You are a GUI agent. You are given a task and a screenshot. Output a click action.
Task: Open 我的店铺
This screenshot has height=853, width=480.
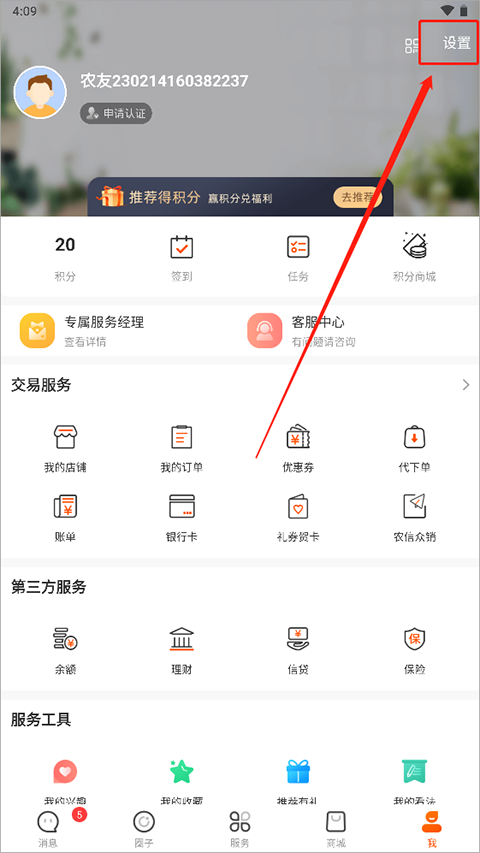65,449
